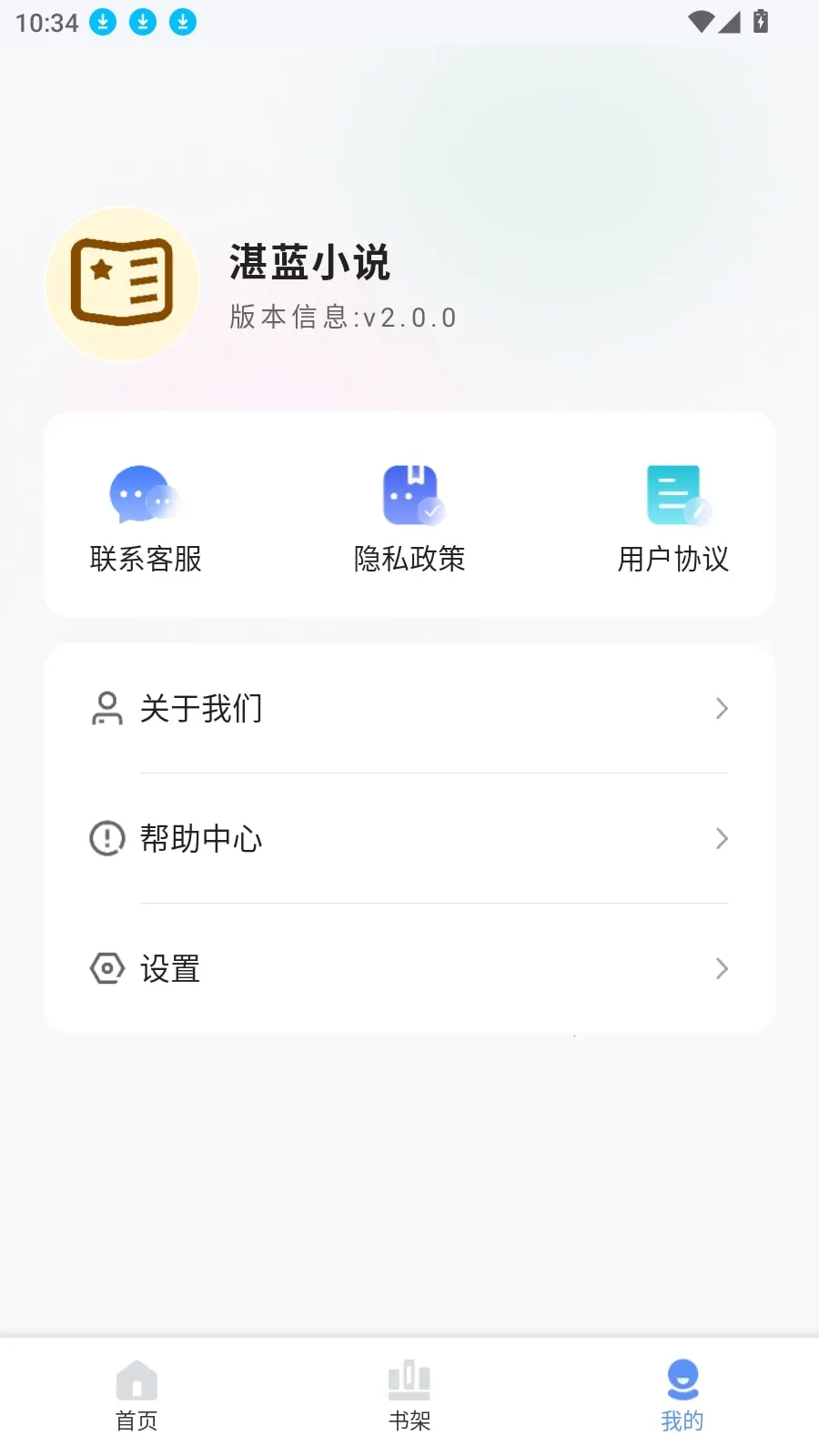
Task: Open the 用户协议 document icon
Action: [x=673, y=494]
